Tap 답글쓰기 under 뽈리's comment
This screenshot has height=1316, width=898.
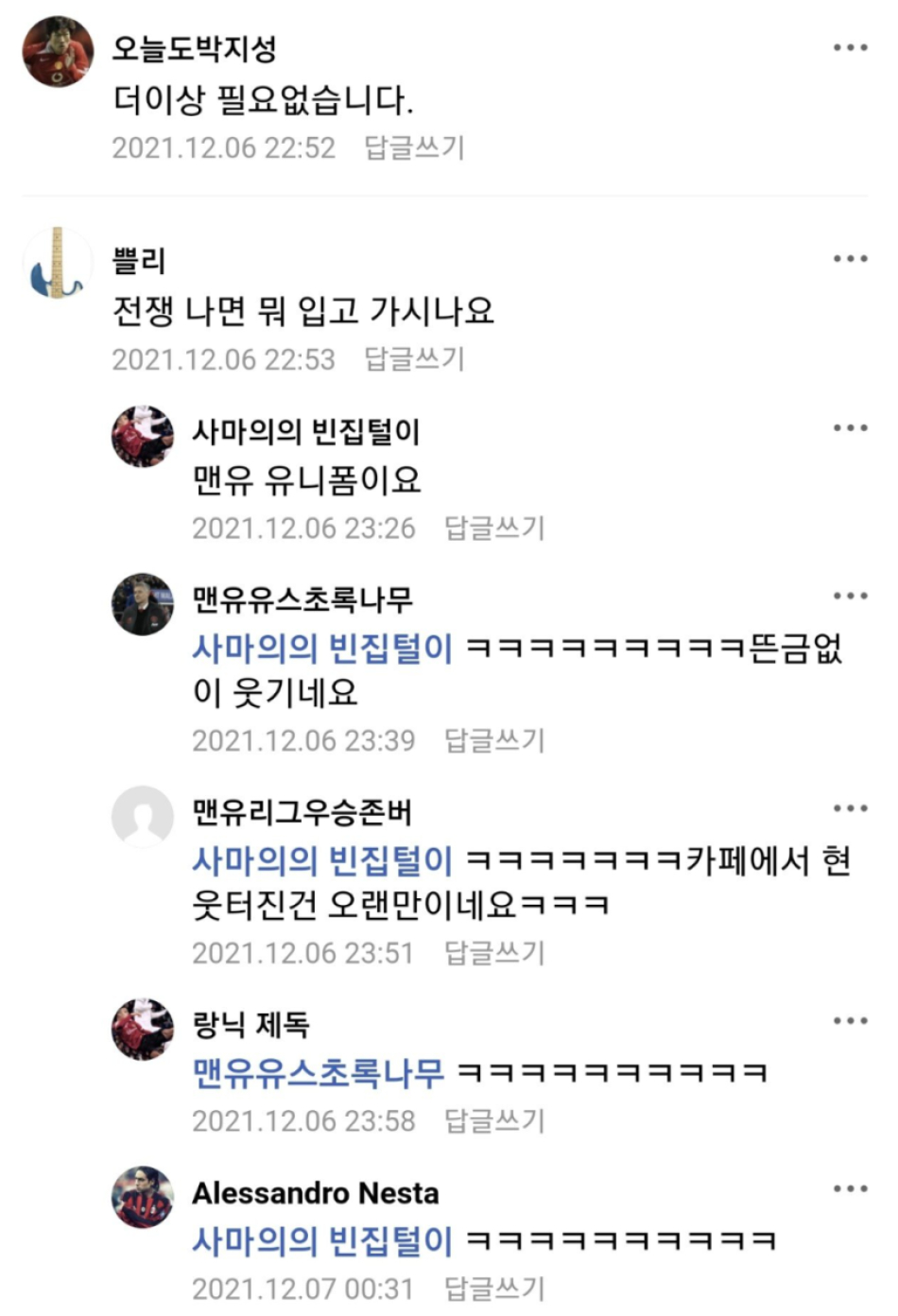click(x=414, y=359)
